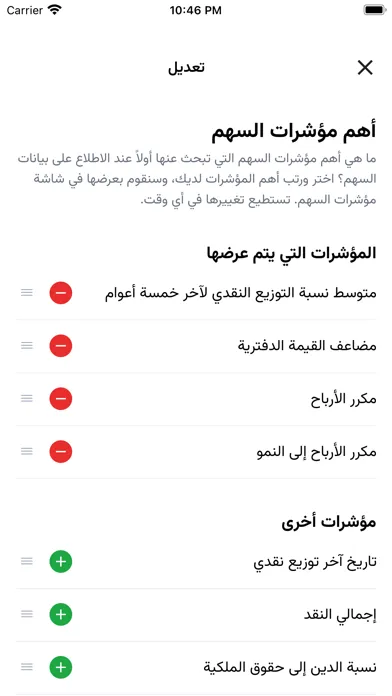The width and height of the screenshot is (392, 696).
Task: Add نسبة الدين إلى حقوق الملكية indicator
Action: [61, 667]
